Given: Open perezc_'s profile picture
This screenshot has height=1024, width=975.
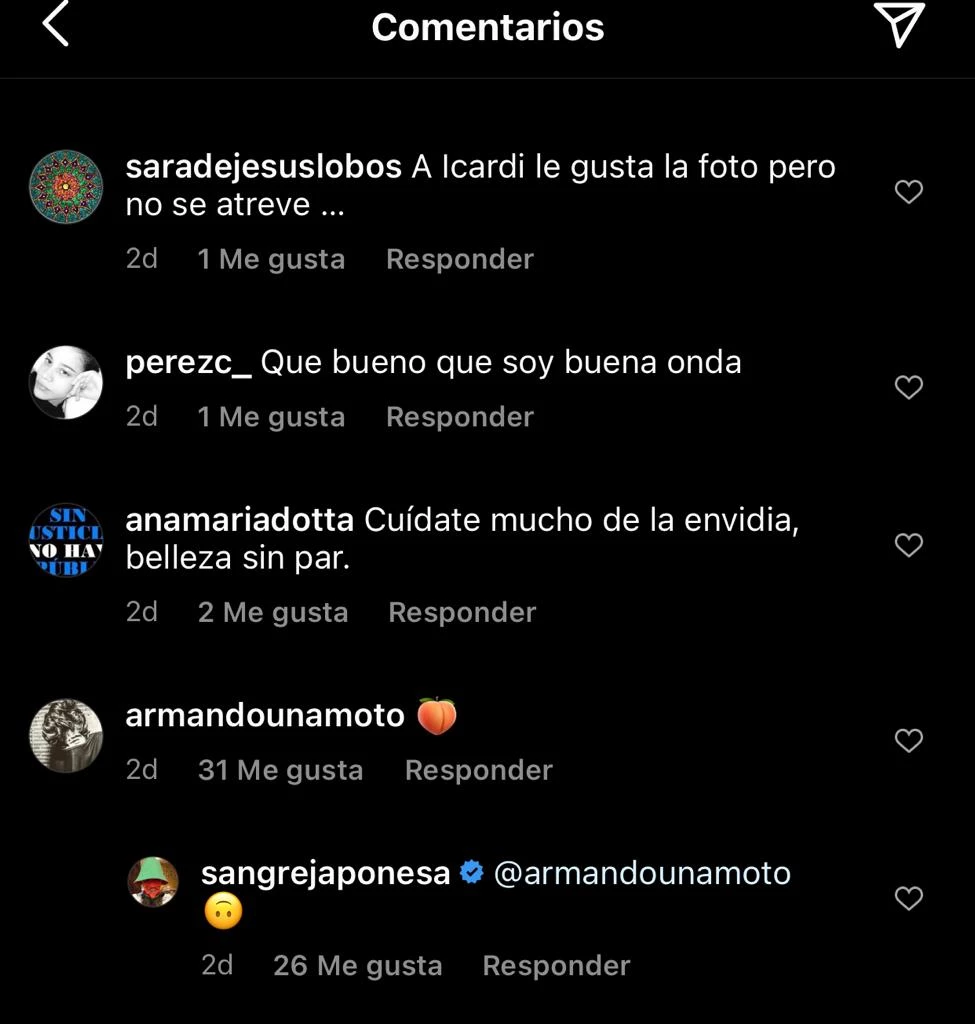Looking at the screenshot, I should coord(66,382).
